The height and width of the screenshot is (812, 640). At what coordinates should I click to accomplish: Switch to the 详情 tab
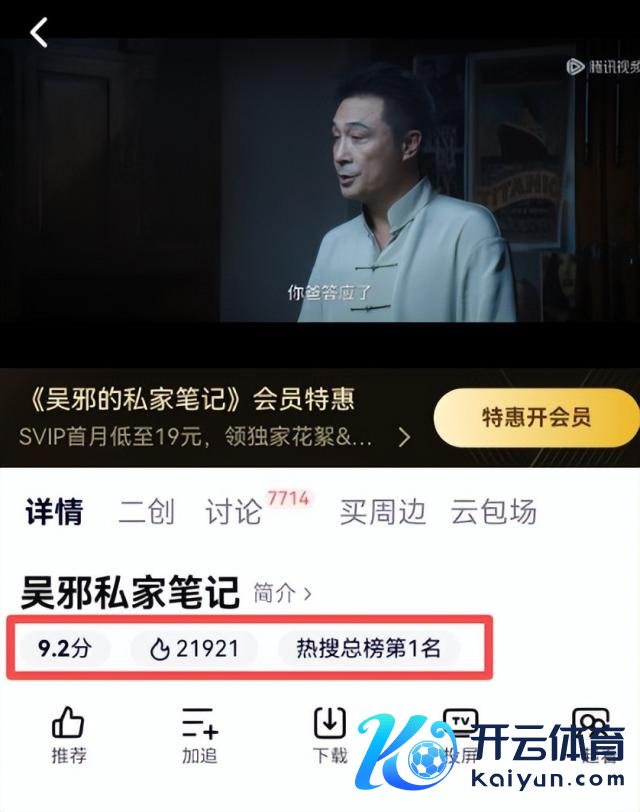tap(54, 512)
